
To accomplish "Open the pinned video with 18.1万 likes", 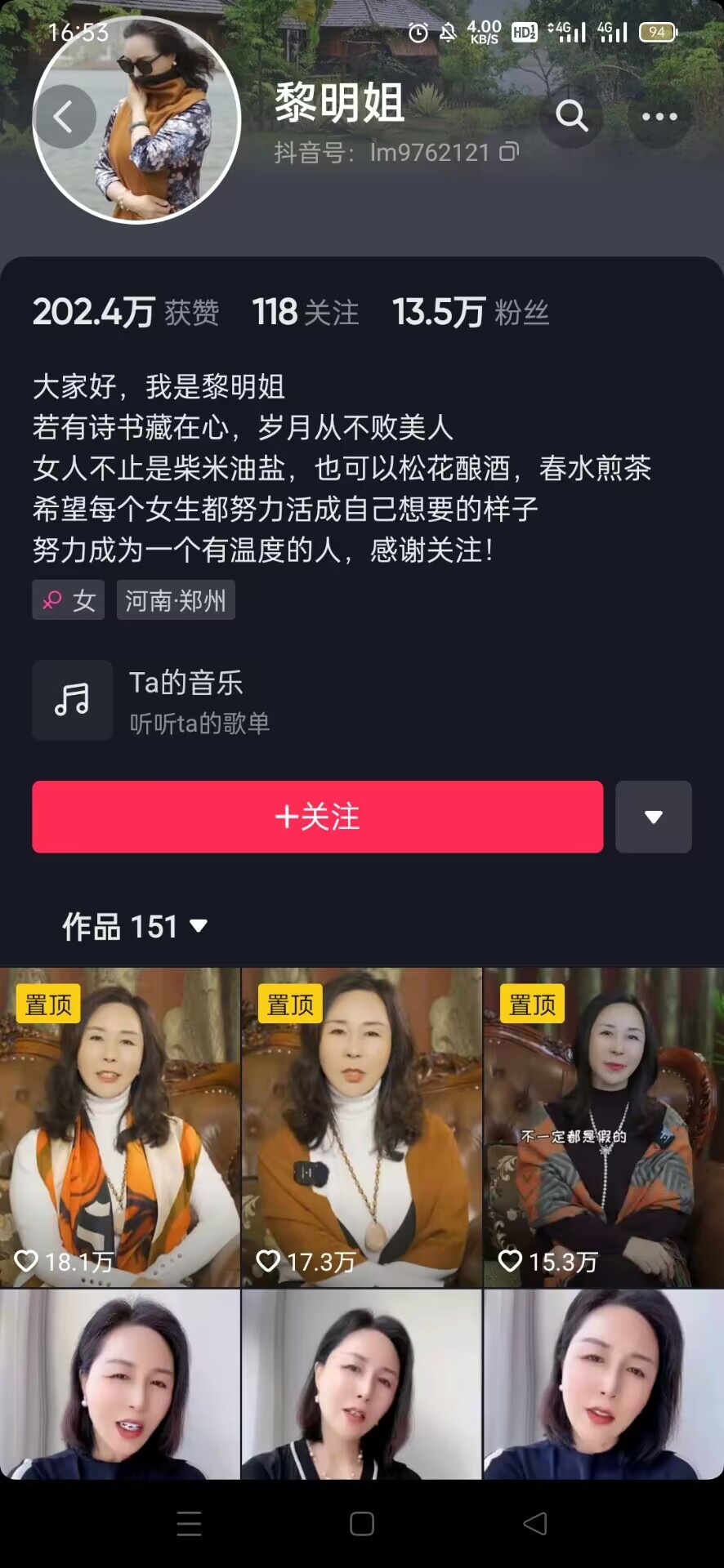I will tap(120, 1127).
